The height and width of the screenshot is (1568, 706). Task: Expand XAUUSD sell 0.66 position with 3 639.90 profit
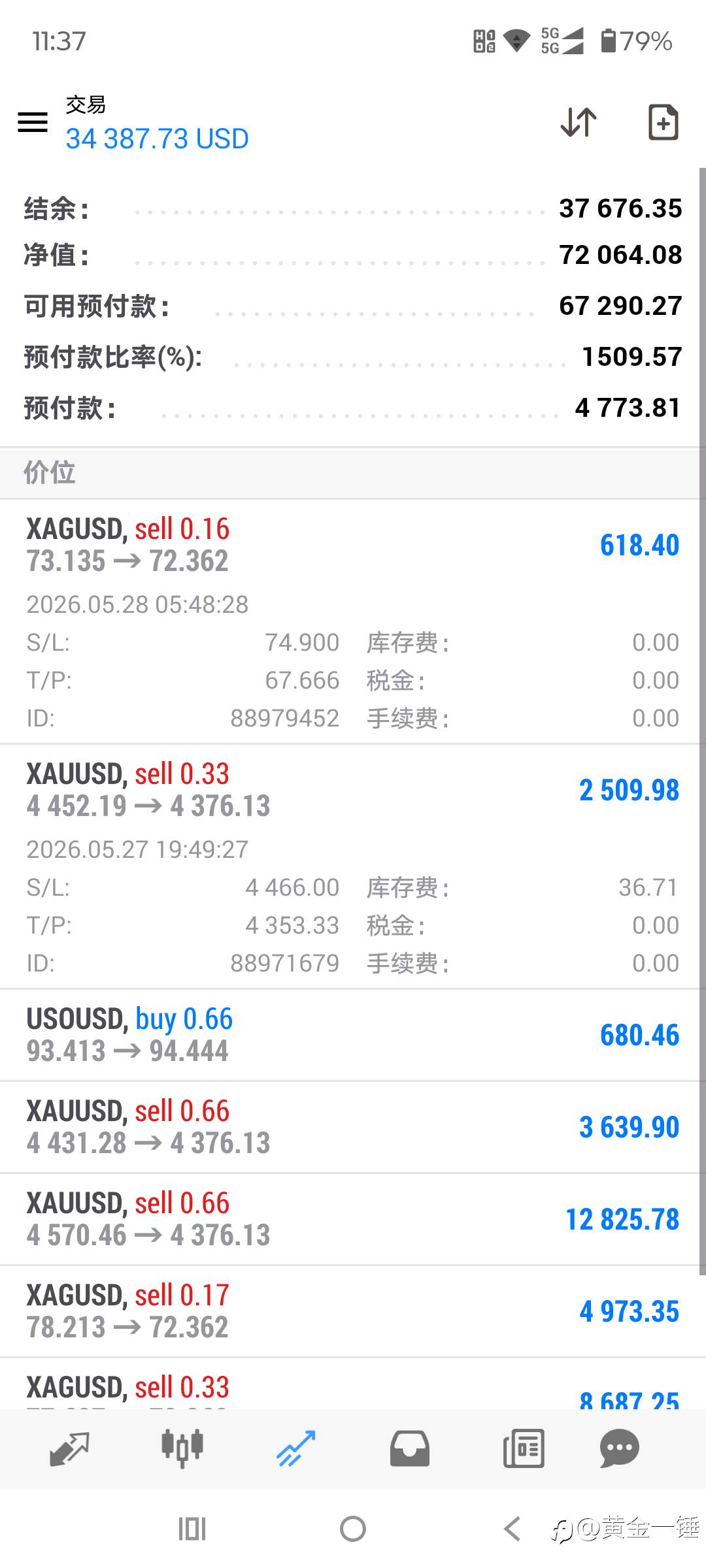tap(353, 1128)
